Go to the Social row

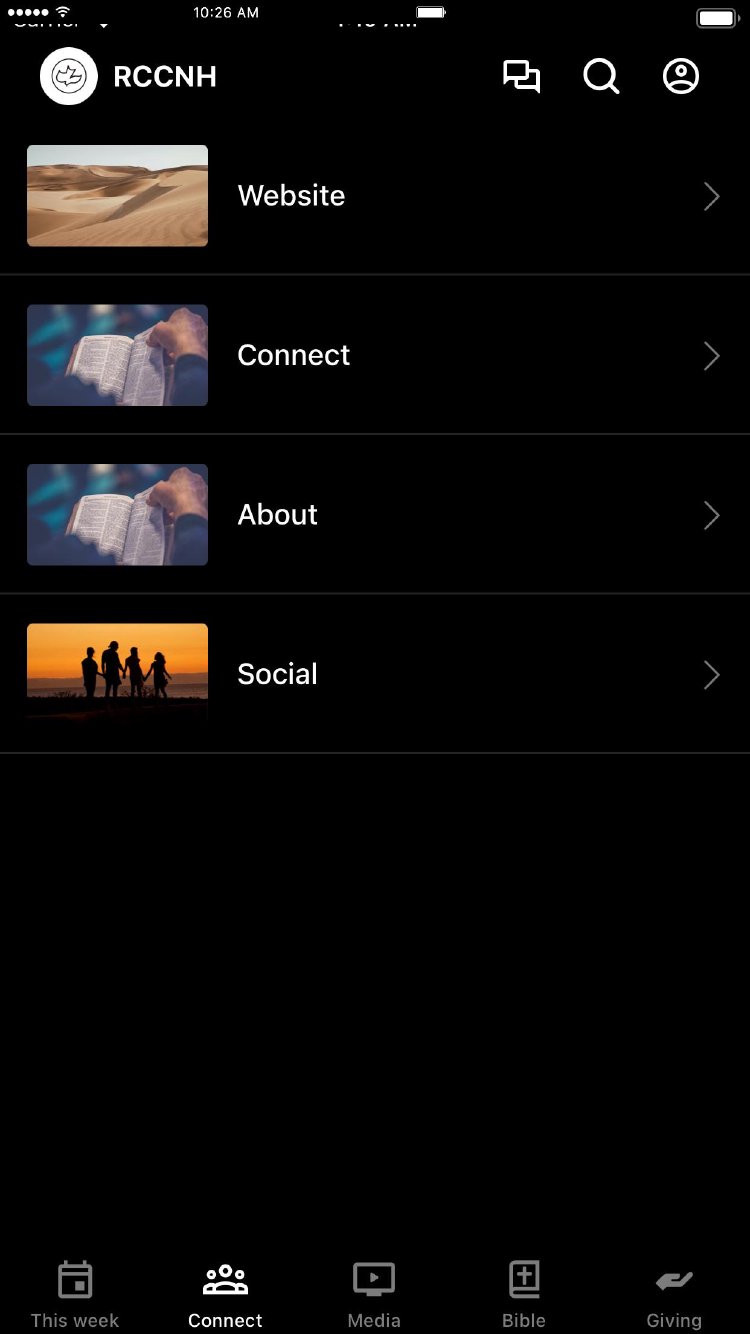[x=375, y=674]
